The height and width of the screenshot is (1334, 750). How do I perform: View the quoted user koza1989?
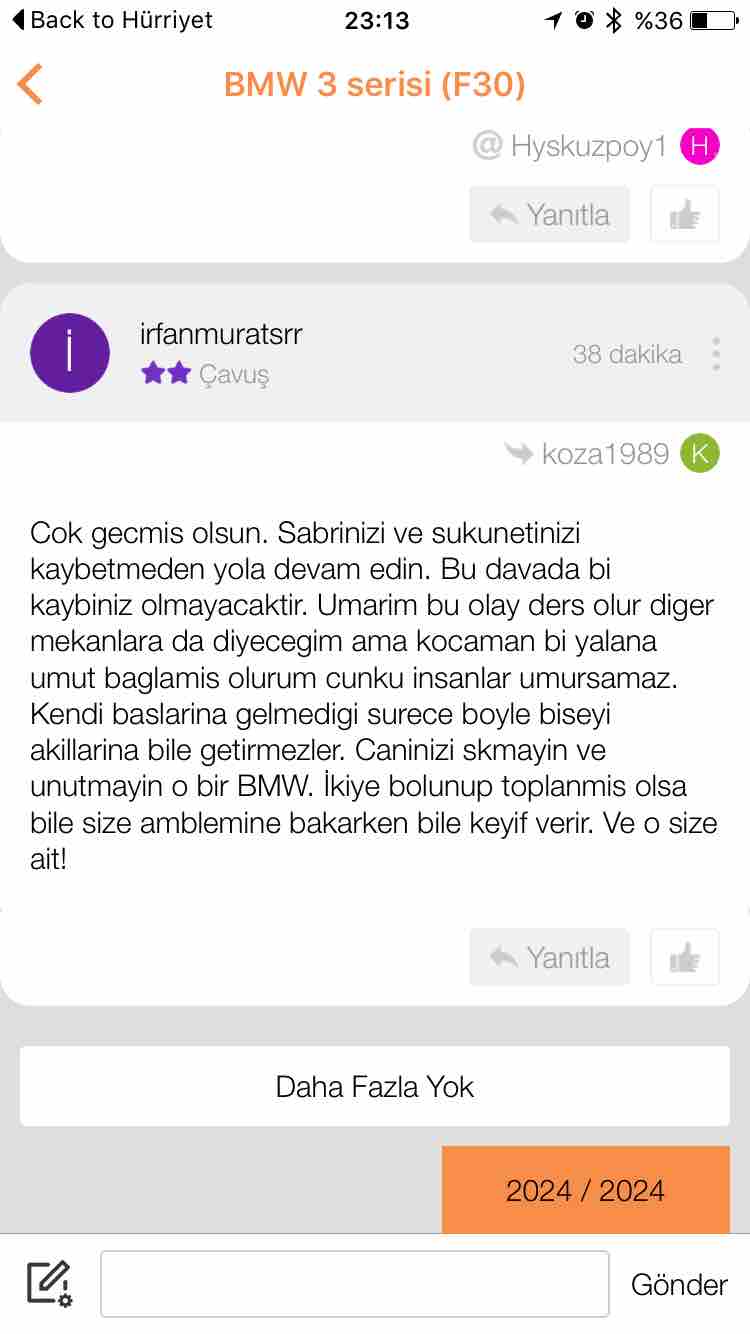coord(612,454)
